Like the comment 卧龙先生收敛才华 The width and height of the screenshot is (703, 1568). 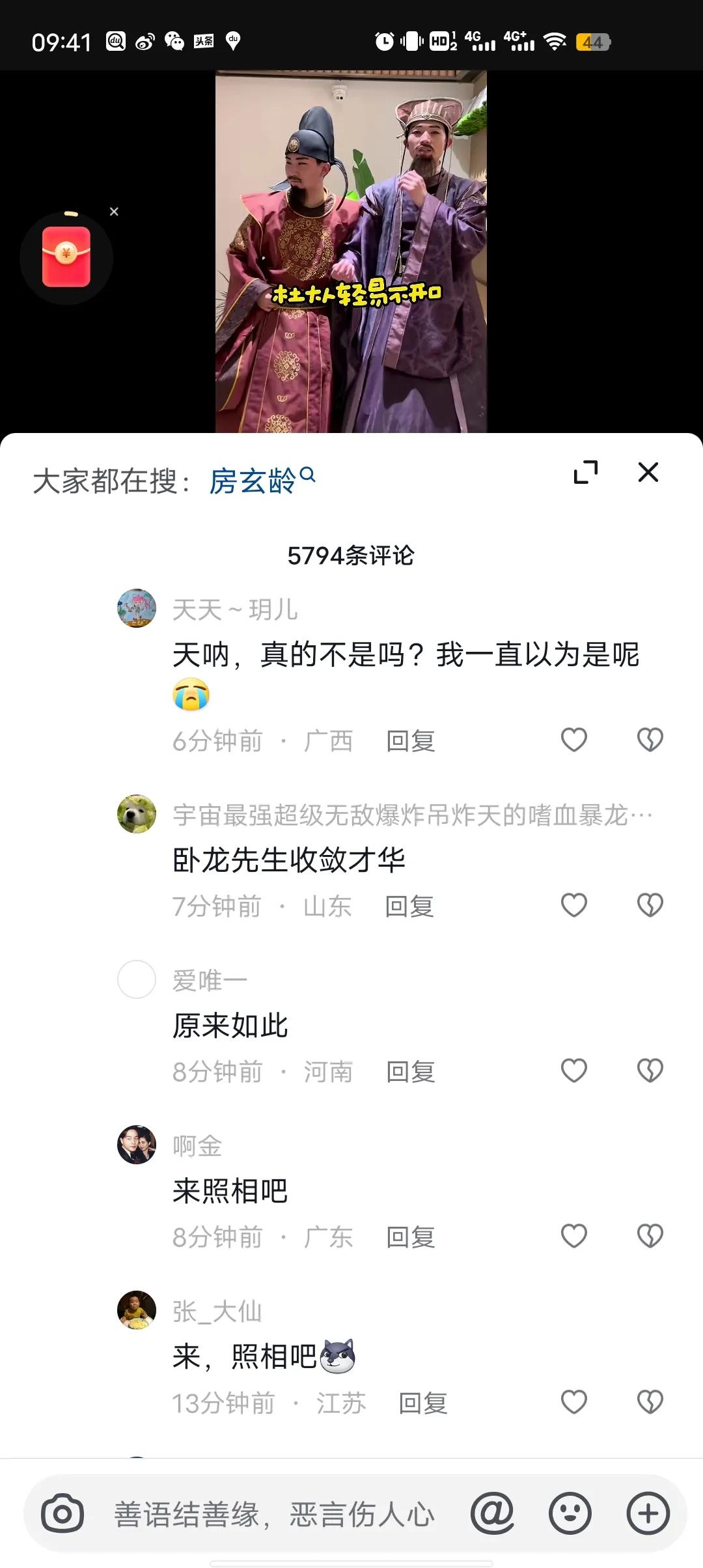[574, 905]
